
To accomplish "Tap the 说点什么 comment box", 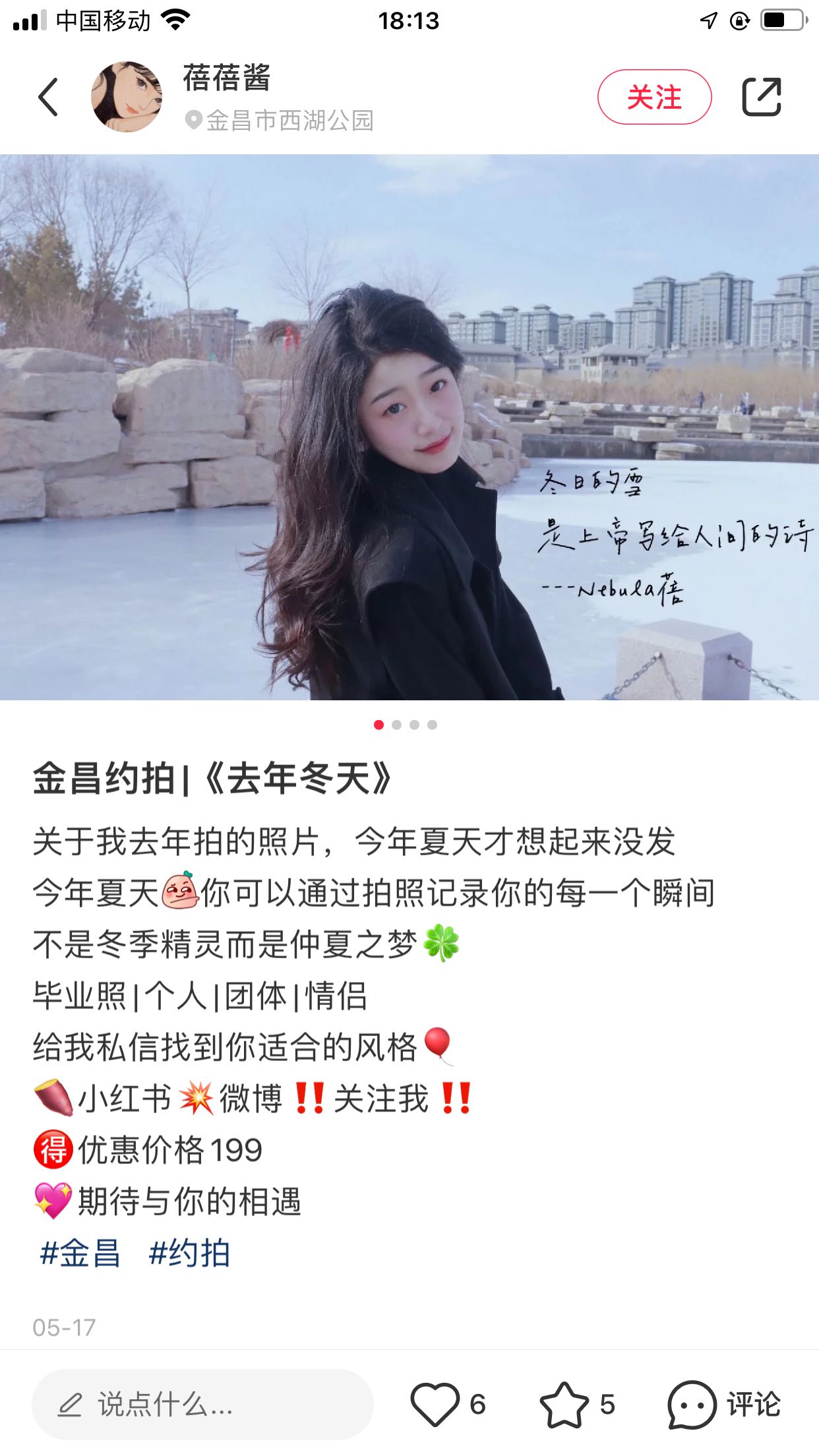I will 202,1405.
